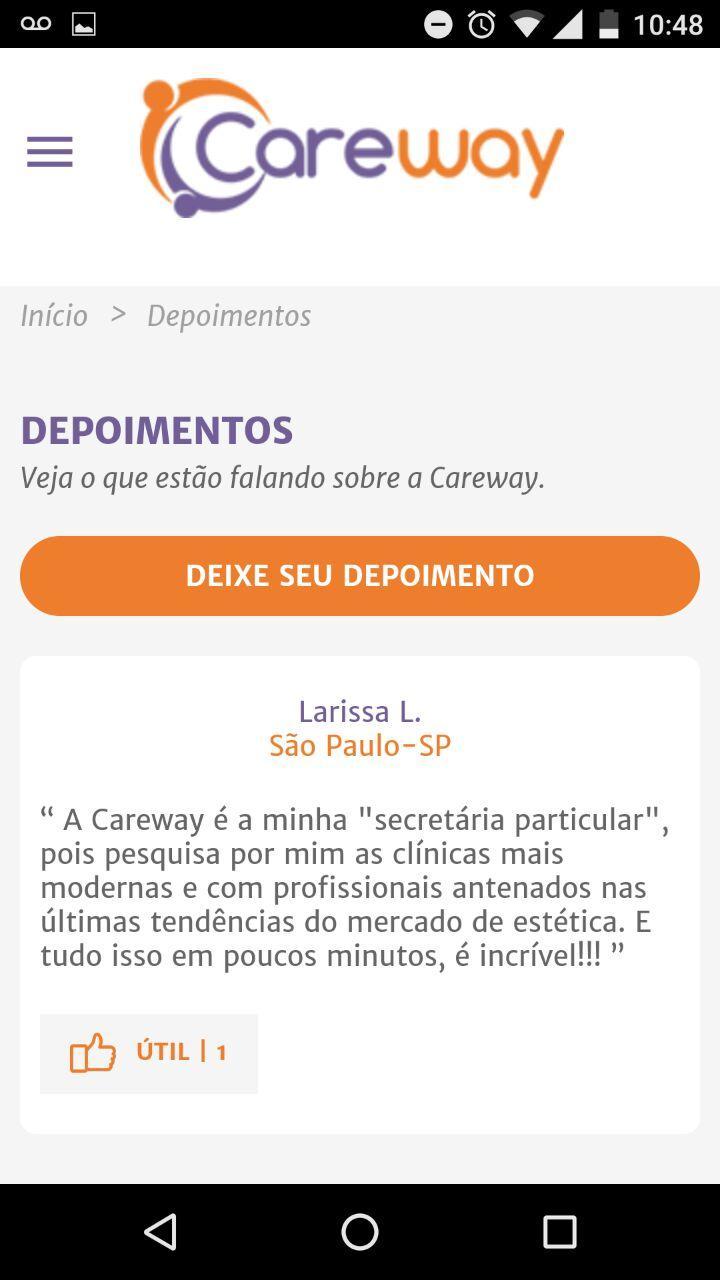Navigate to Início via breadcrumb
This screenshot has height=1280, width=720.
pos(54,315)
